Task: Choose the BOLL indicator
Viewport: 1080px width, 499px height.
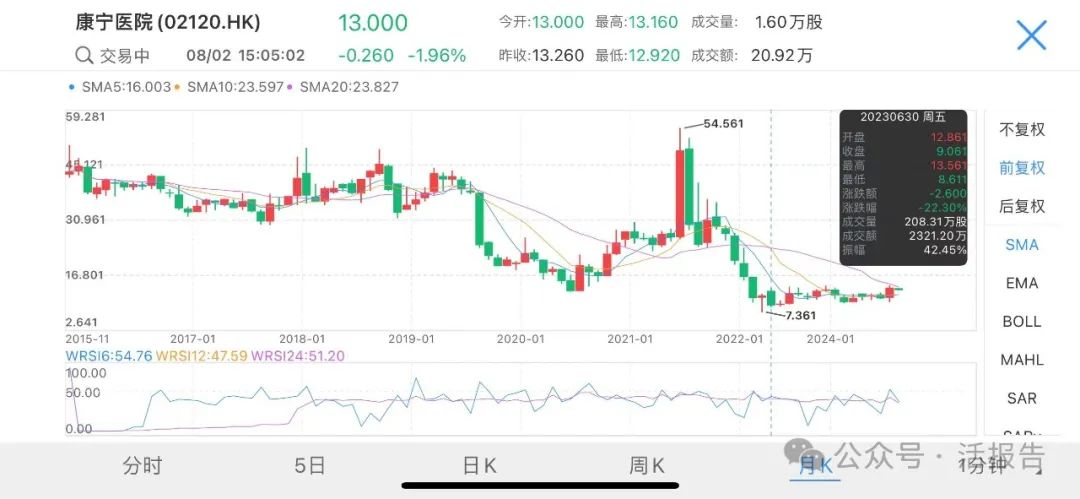Action: pyautogui.click(x=1022, y=322)
